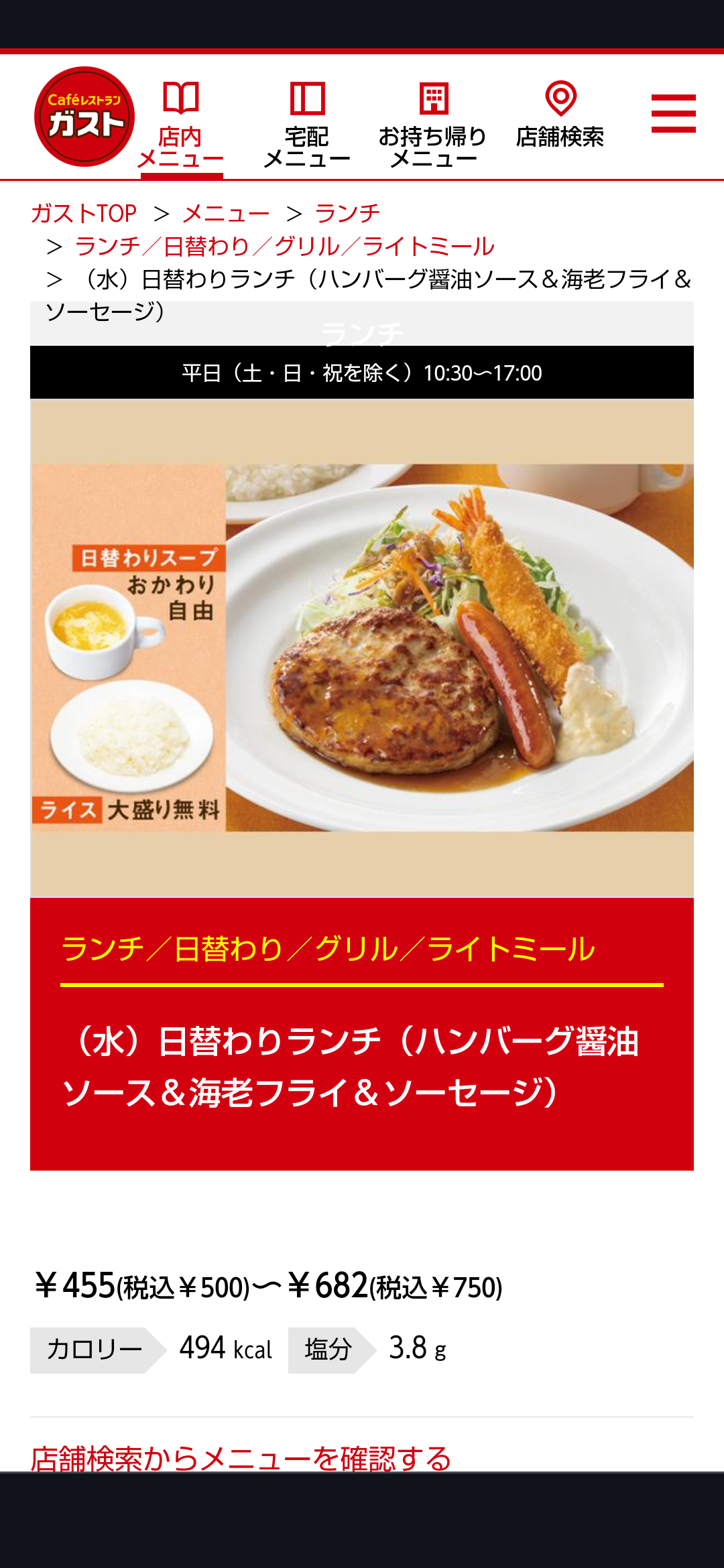Open 店舗検索からメニューを確認する link
This screenshot has width=724, height=1568.
point(241,1457)
